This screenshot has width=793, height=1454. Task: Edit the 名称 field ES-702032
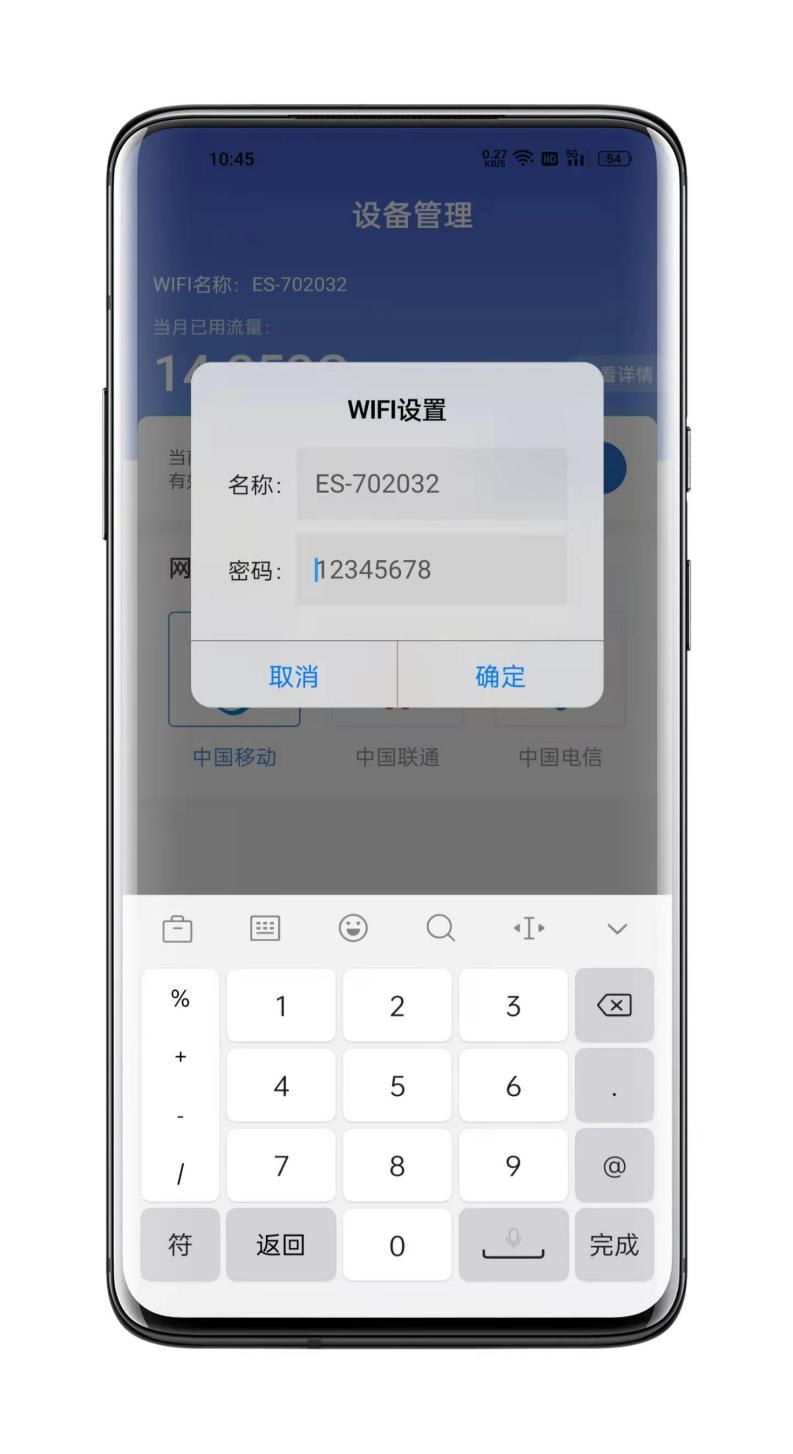point(431,484)
